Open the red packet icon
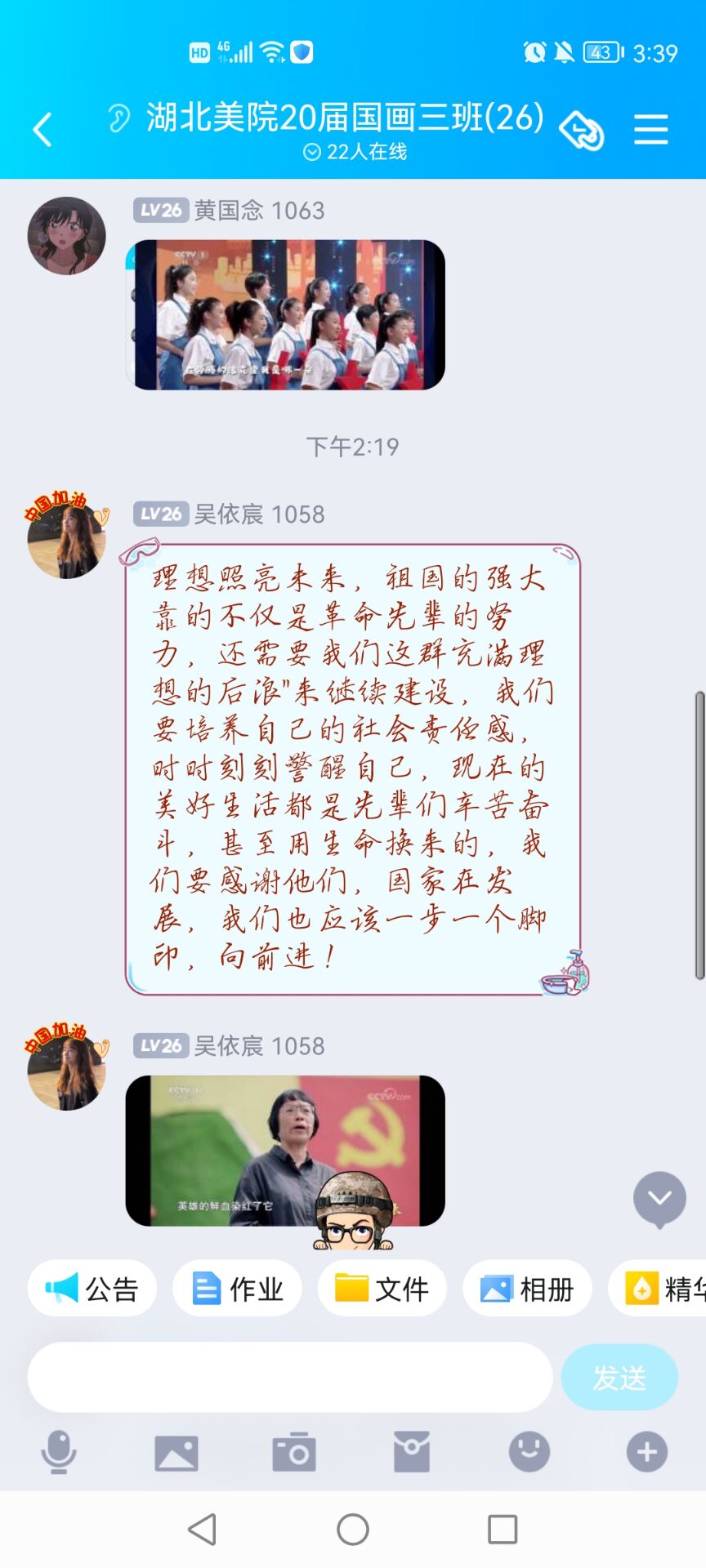The image size is (706, 1568). pos(412,1452)
